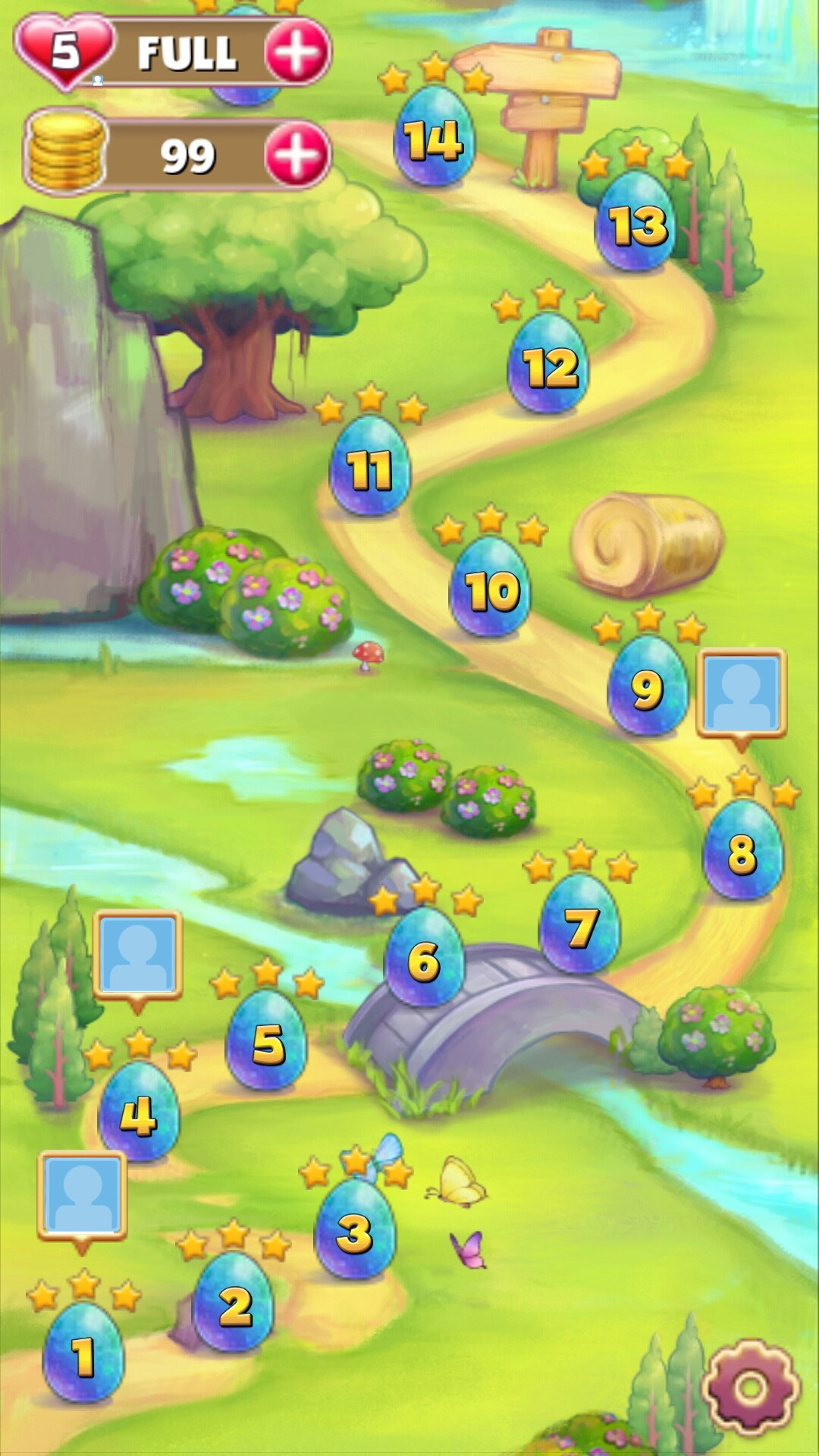The width and height of the screenshot is (819, 1456).
Task: Open level 4
Action: [x=139, y=1114]
